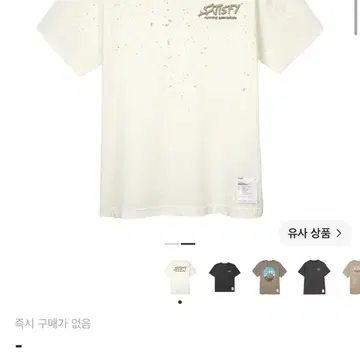The image size is (360, 360).
Task: Select the second black shirt thumbnail
Action: pyautogui.click(x=314, y=277)
